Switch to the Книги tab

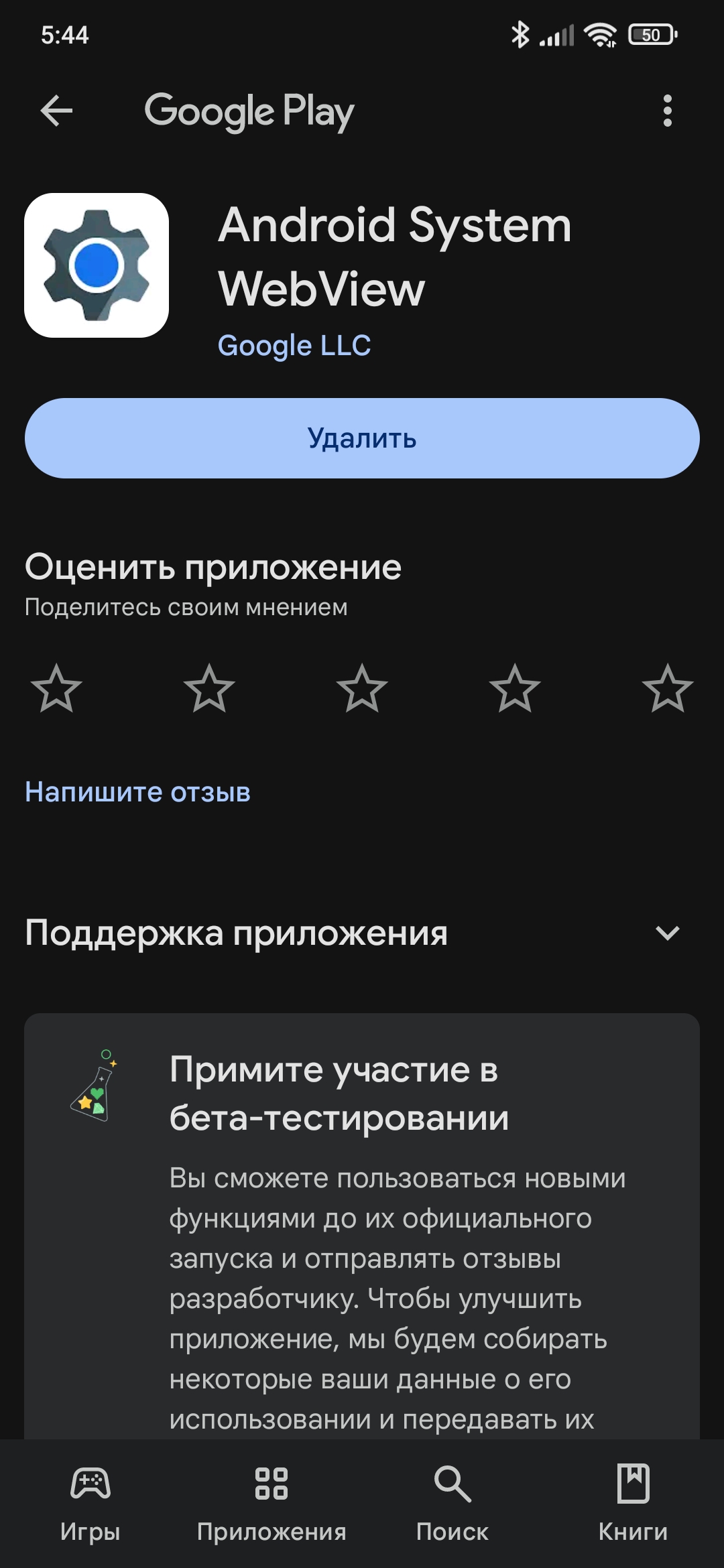pos(633,1502)
